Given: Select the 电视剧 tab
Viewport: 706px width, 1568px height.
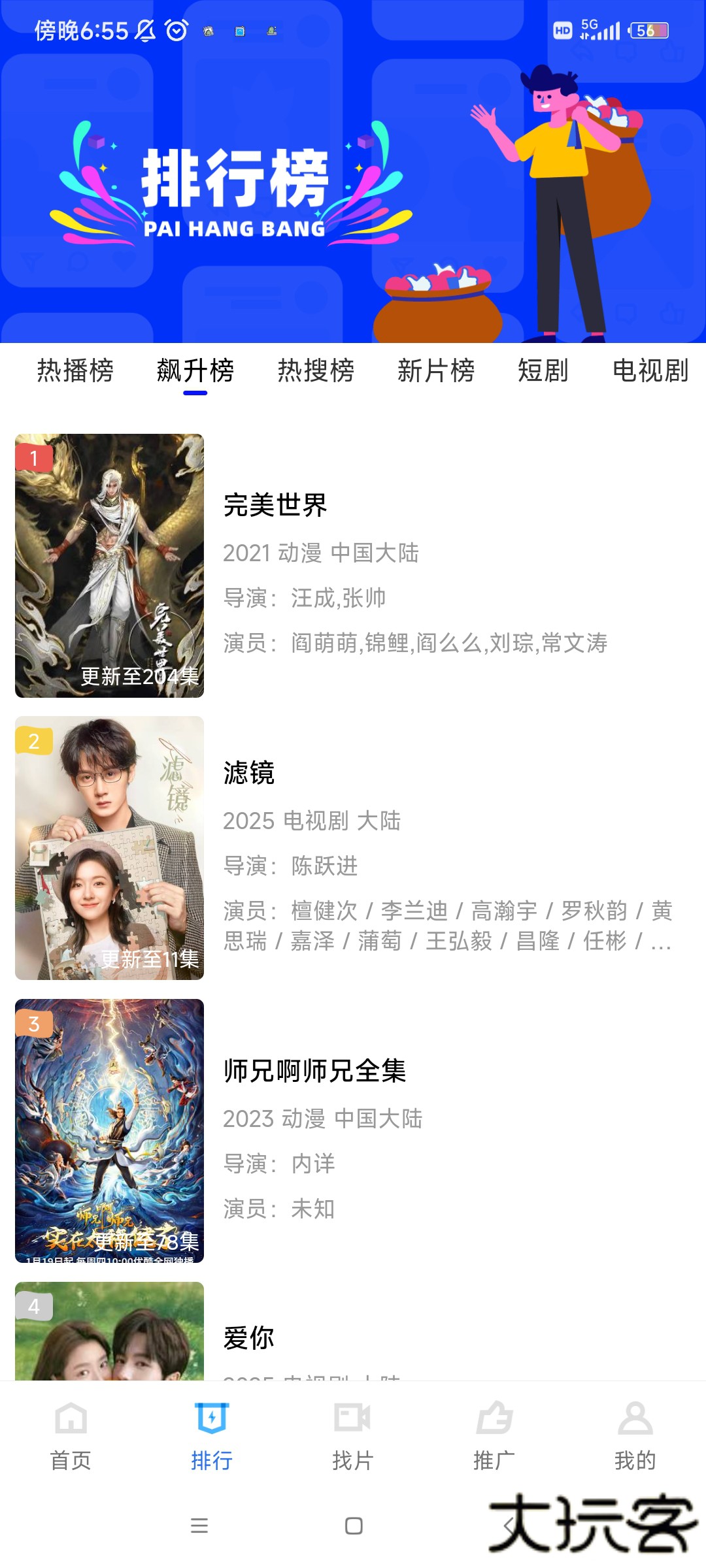Looking at the screenshot, I should [650, 370].
